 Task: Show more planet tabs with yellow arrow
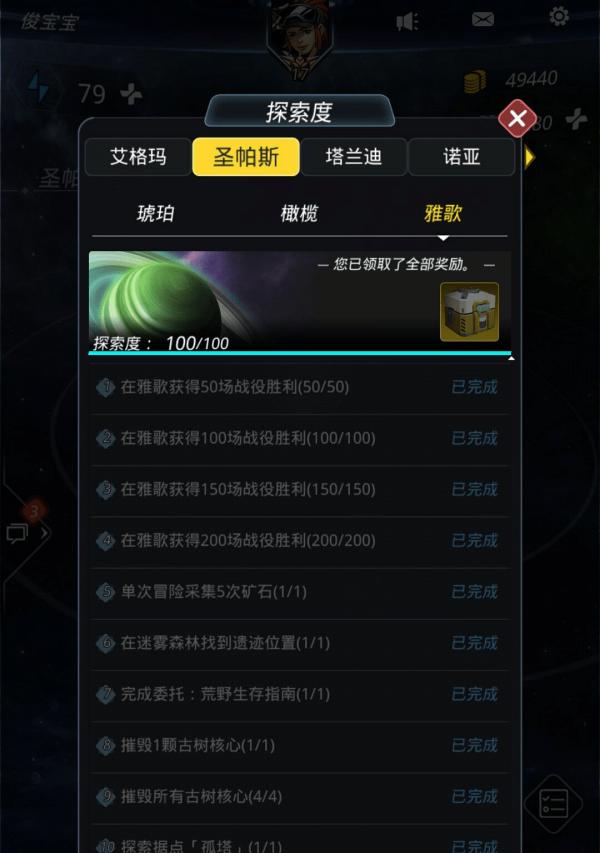click(529, 158)
